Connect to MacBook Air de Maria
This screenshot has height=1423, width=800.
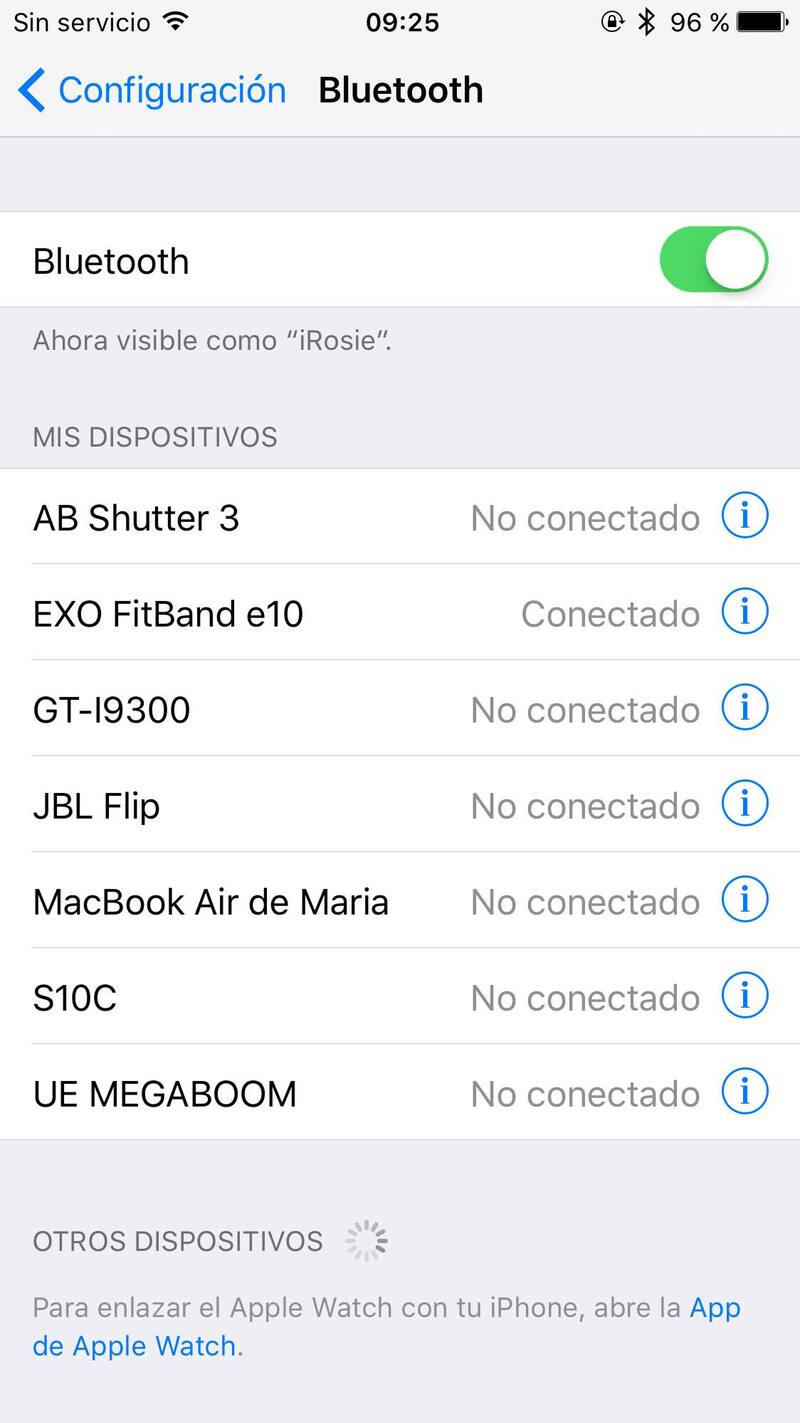click(x=210, y=902)
